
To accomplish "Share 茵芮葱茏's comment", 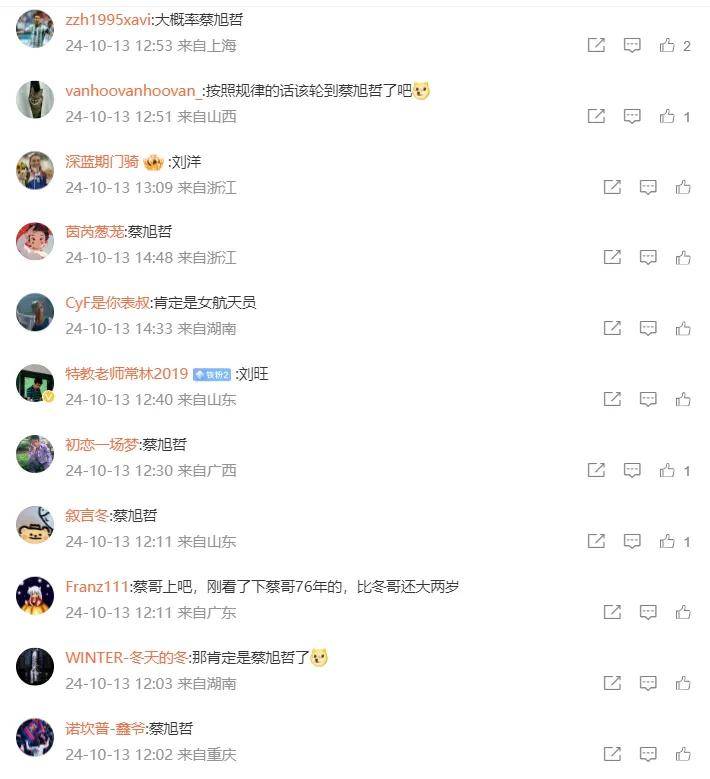I will pyautogui.click(x=612, y=257).
